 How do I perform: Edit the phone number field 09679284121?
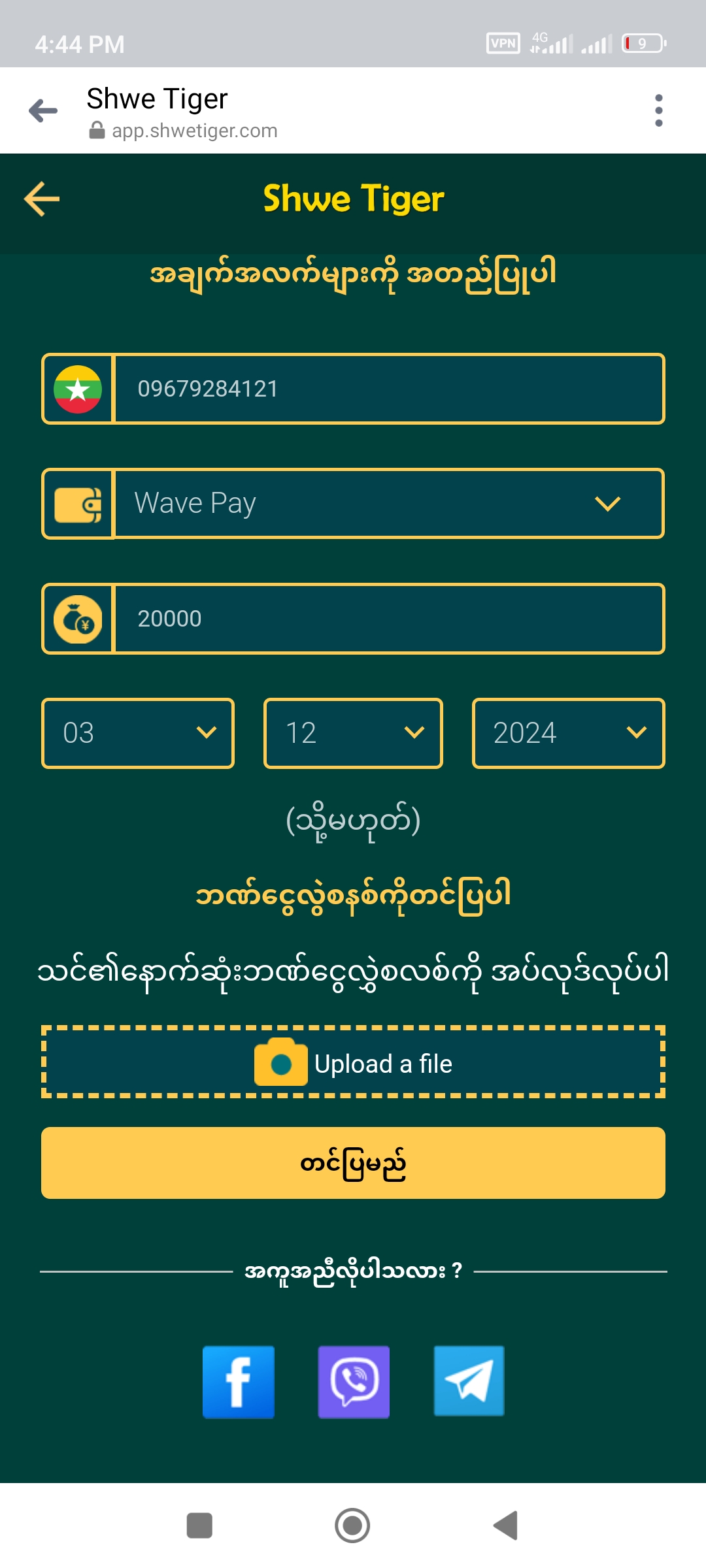(389, 389)
